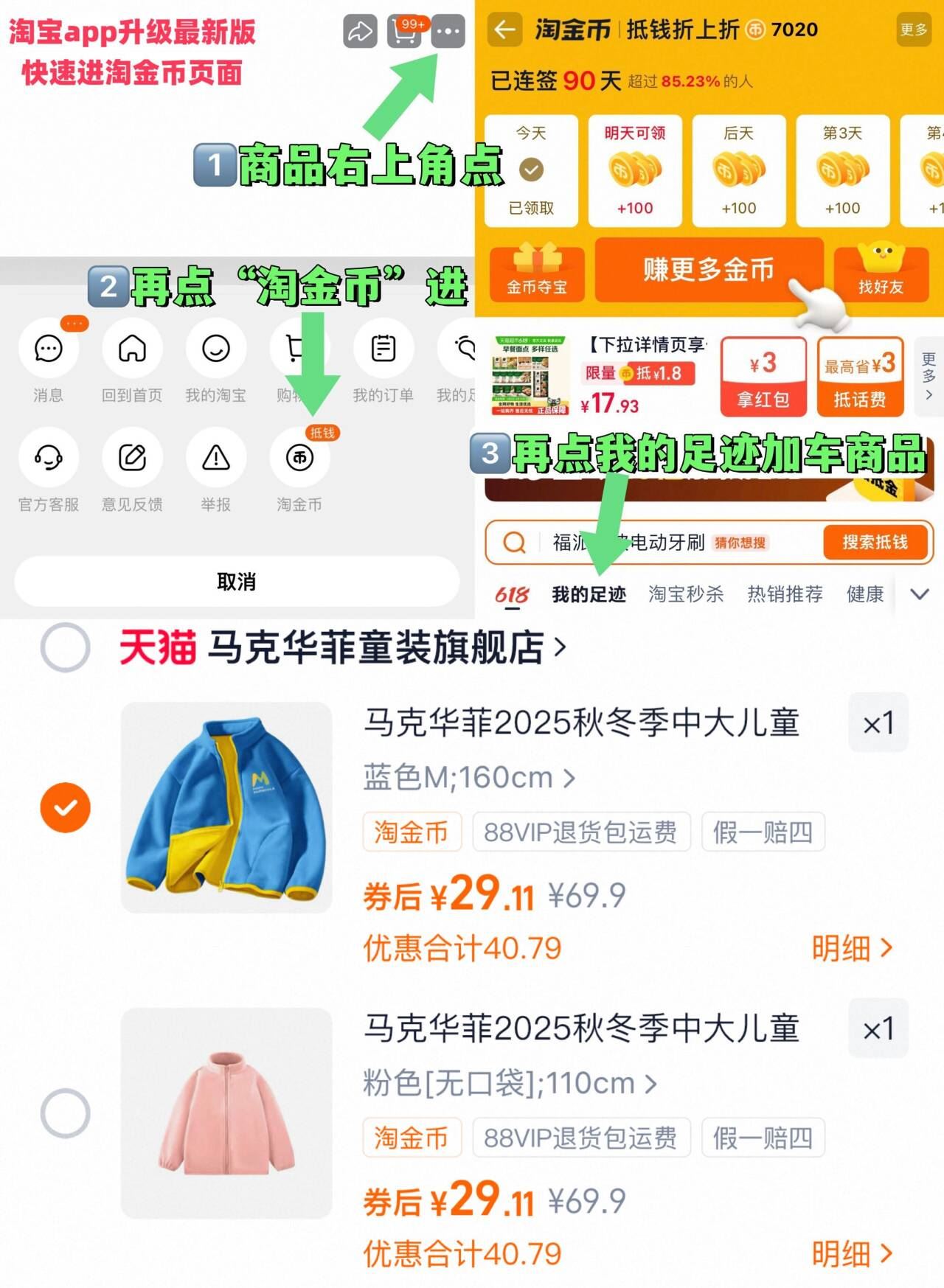Viewport: 944px width, 1288px height.
Task: Switch to the 淘宝秒杀 tab
Action: (x=685, y=594)
